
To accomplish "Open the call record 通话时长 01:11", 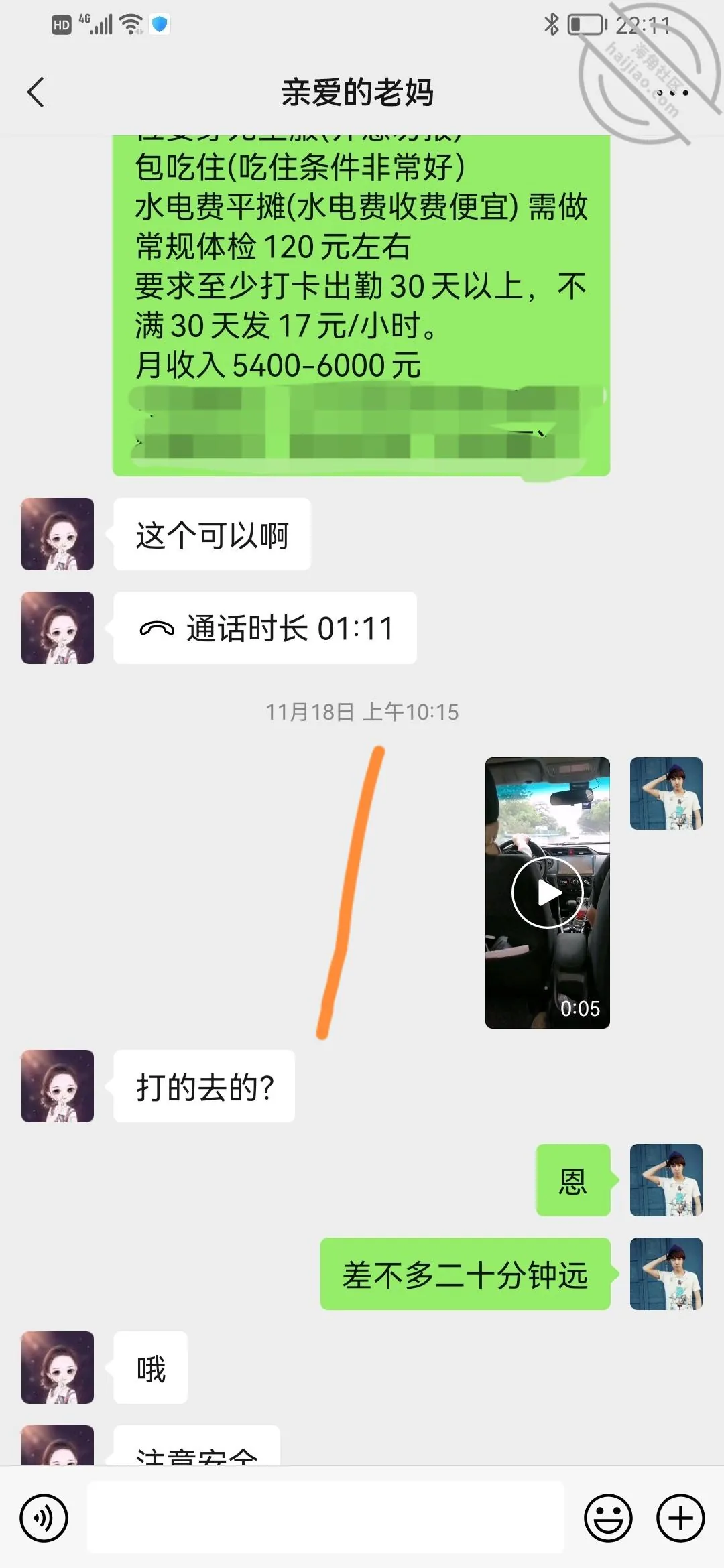I will pos(265,628).
